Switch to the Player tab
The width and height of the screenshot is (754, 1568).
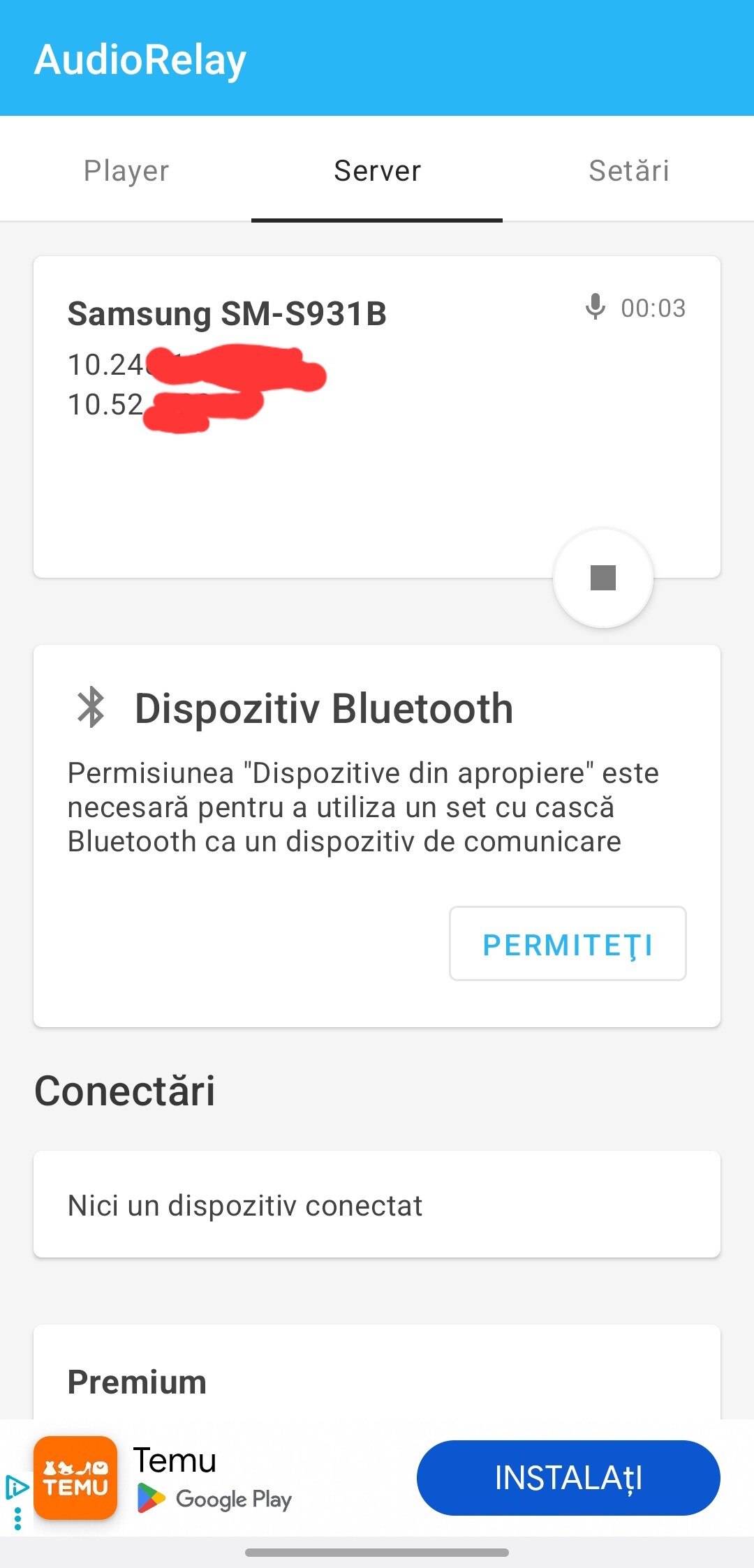click(x=126, y=171)
